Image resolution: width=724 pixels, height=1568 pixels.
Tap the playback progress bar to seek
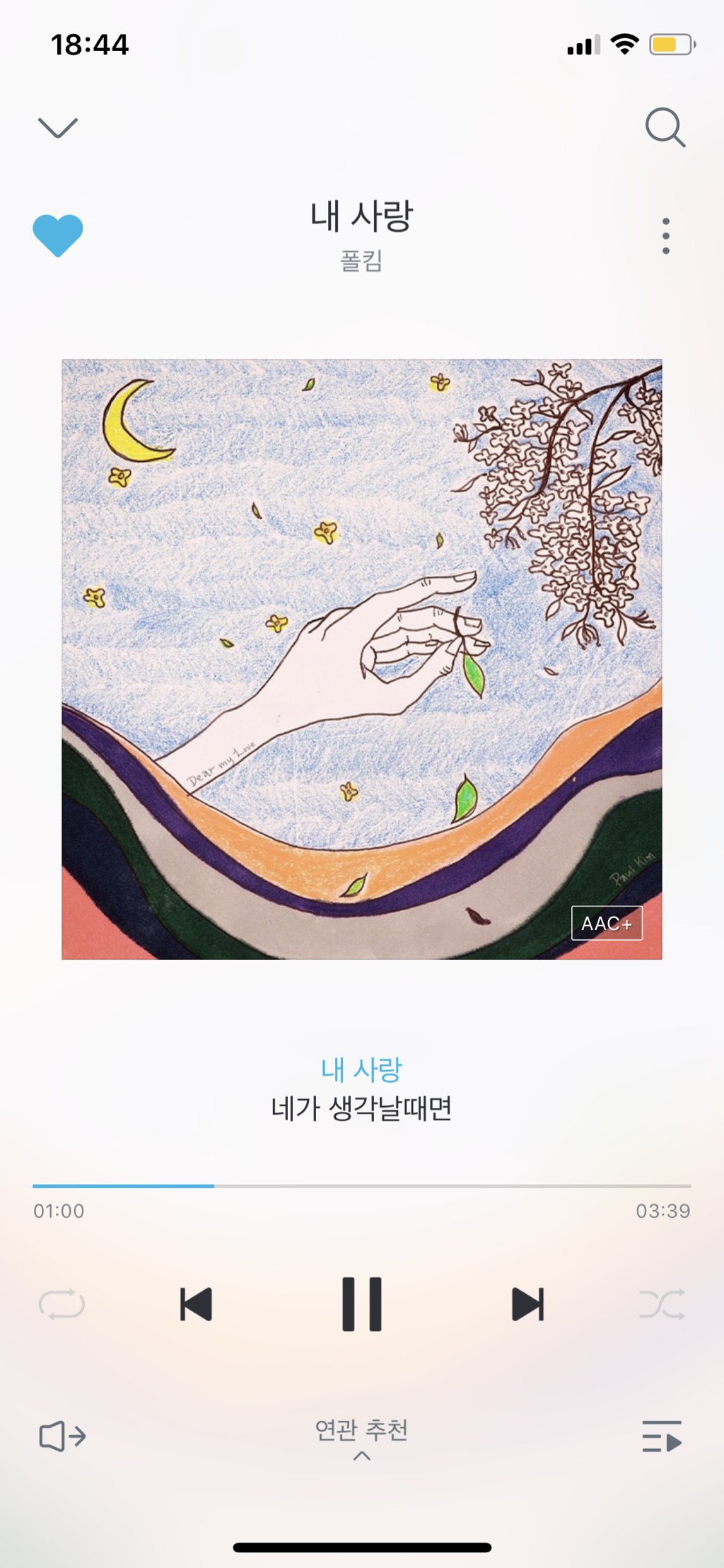click(424, 1186)
